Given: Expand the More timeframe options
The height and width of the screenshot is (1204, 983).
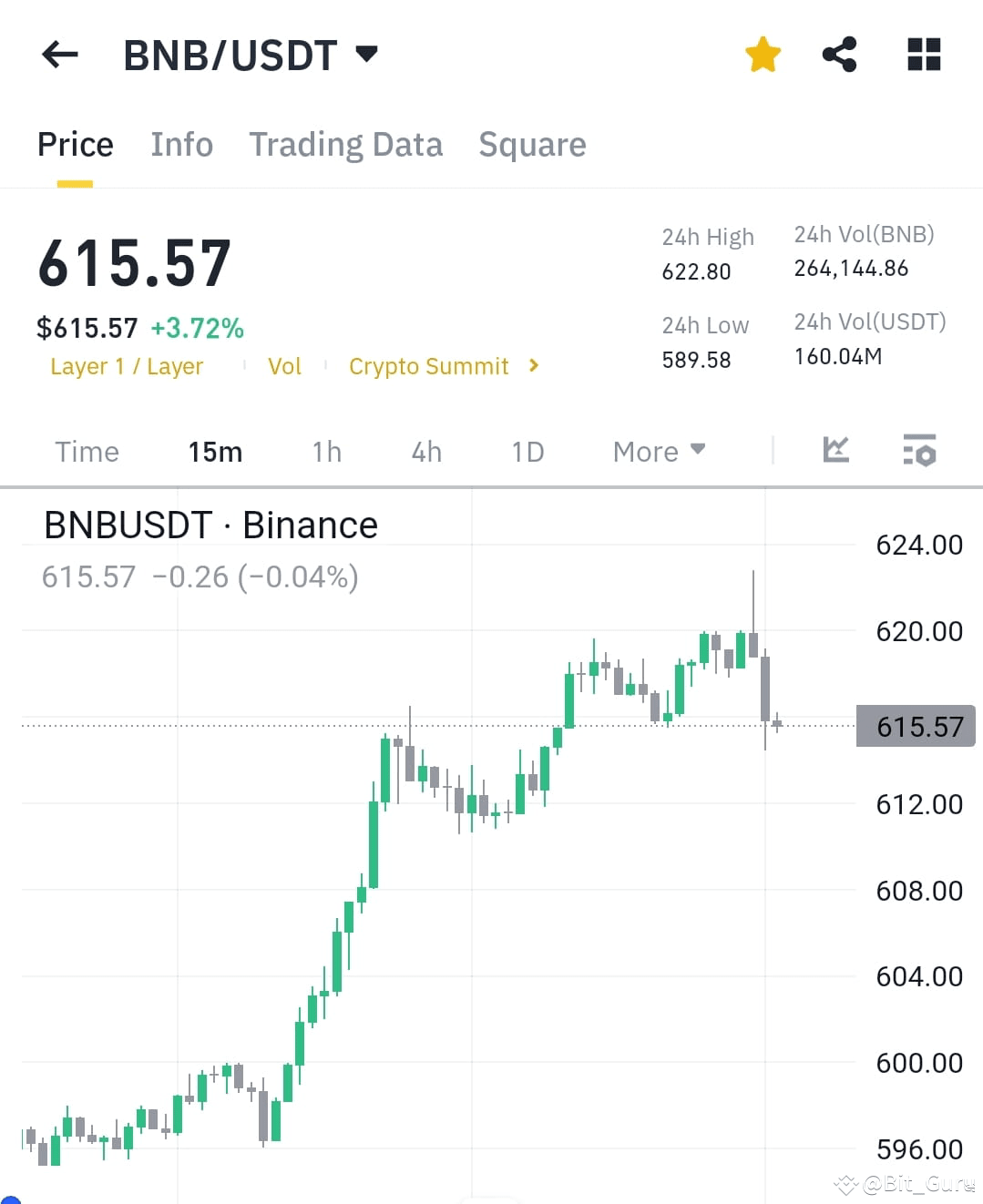Looking at the screenshot, I should click(658, 451).
